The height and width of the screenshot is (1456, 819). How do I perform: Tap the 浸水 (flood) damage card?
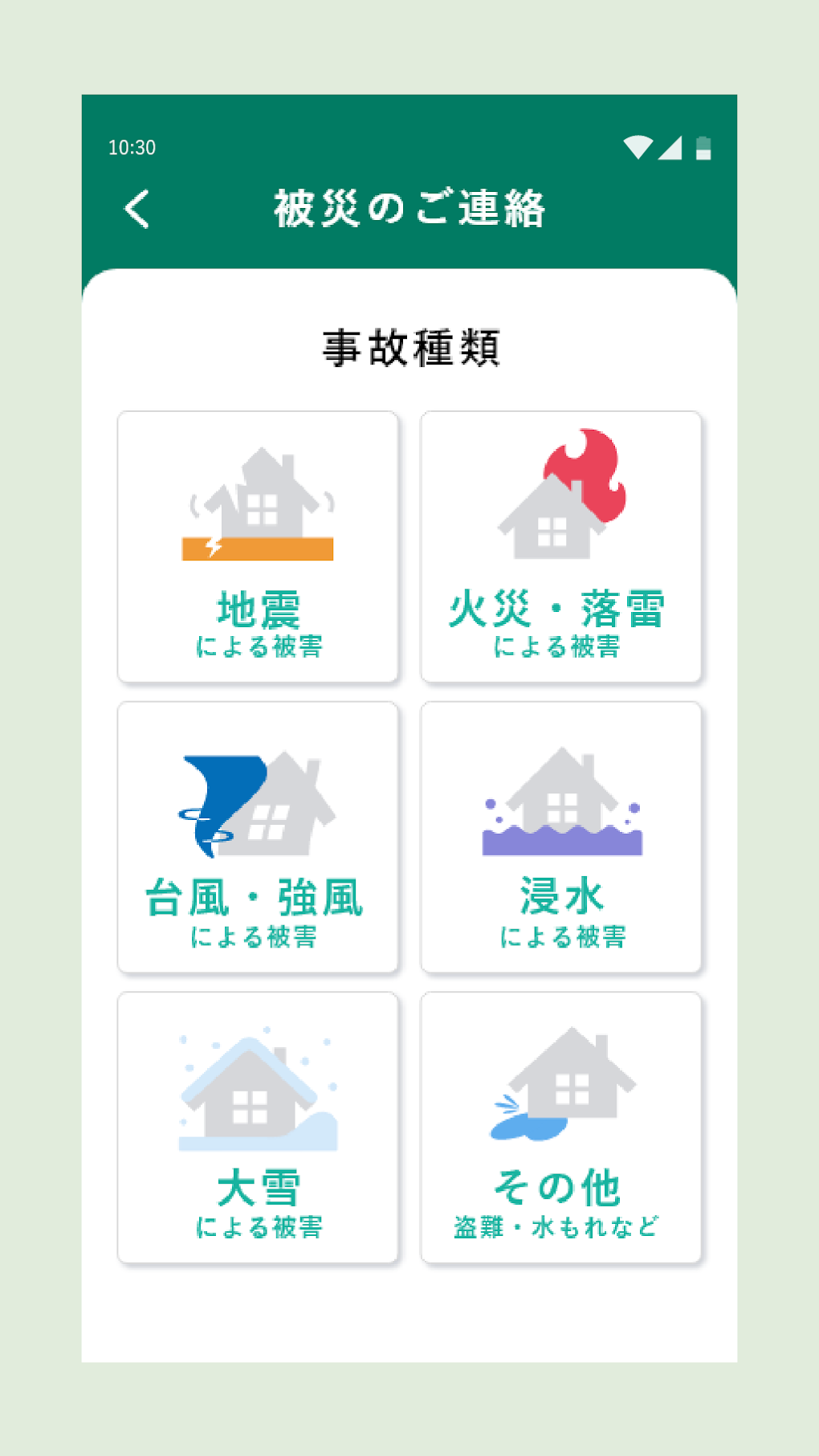coord(560,837)
